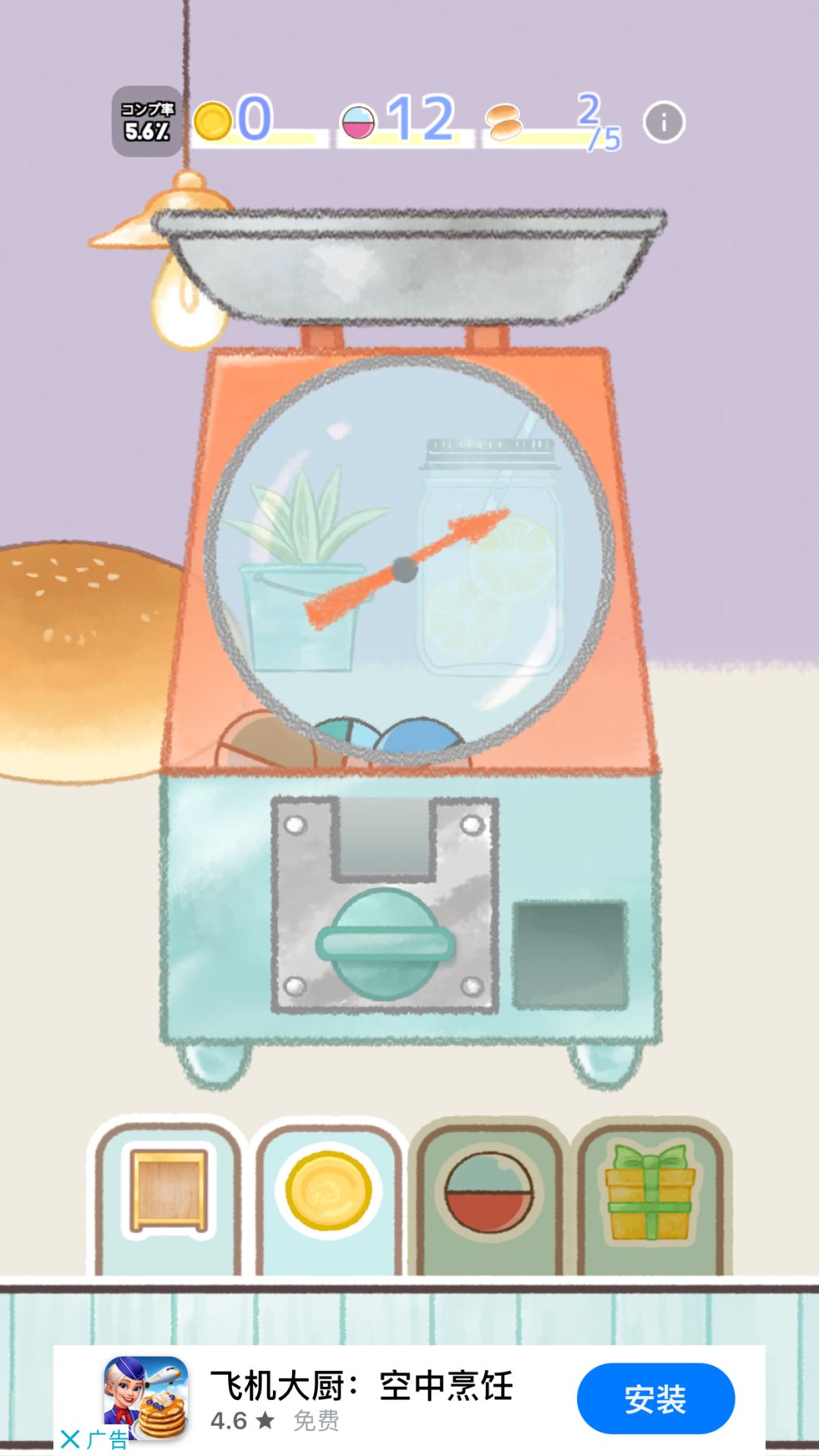819x1456 pixels.
Task: Select the gold coin tab
Action: click(x=328, y=1196)
